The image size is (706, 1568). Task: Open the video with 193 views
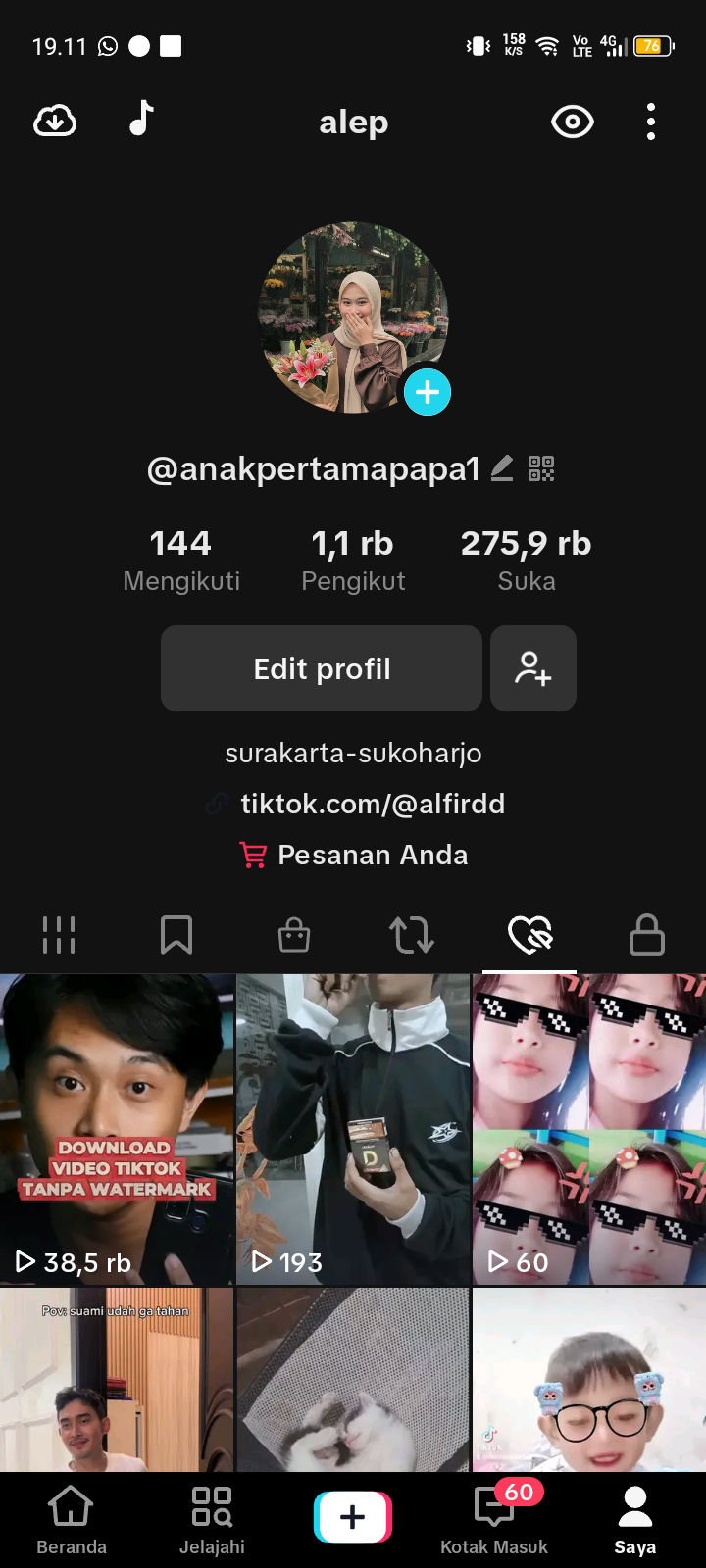(353, 1129)
